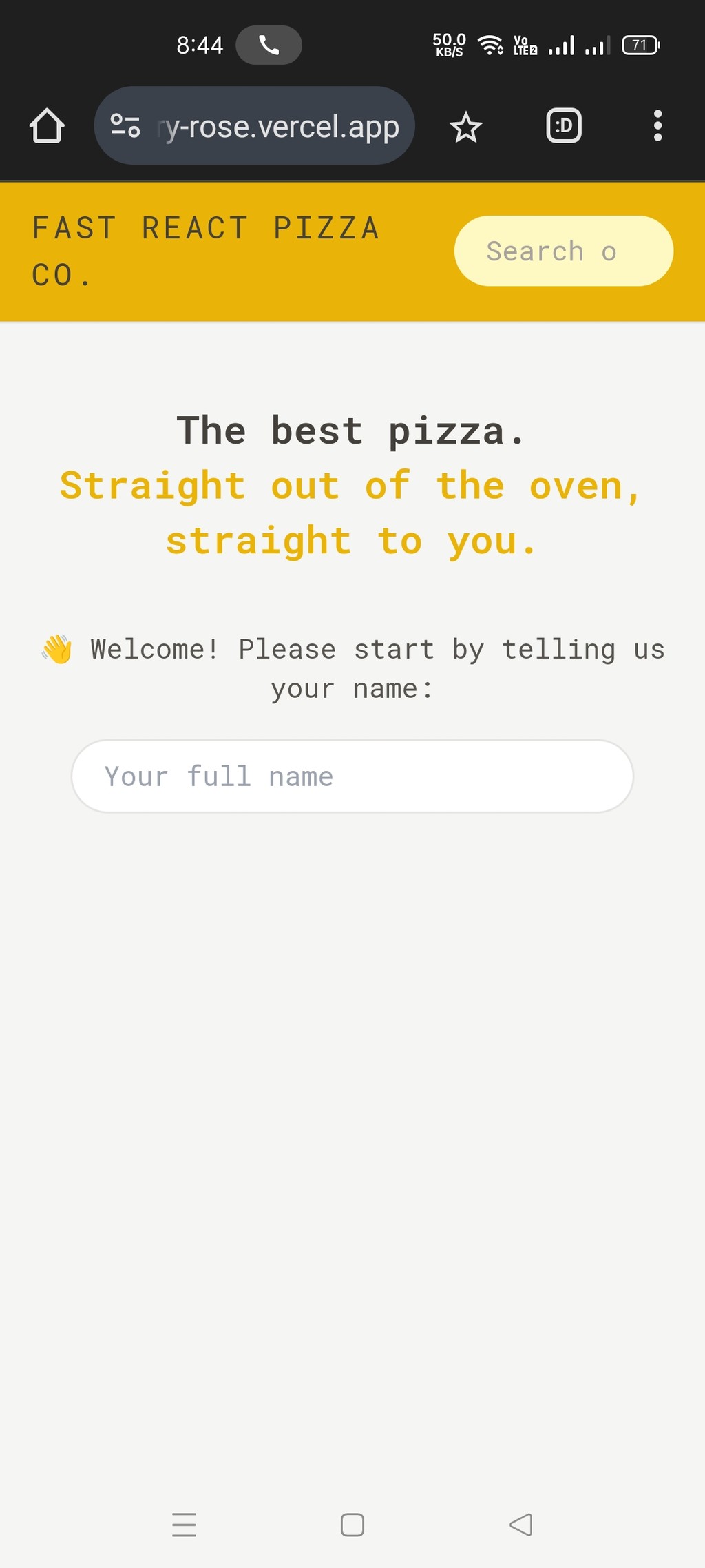Open recent apps from navigation bar
705x1568 pixels.
184,1525
